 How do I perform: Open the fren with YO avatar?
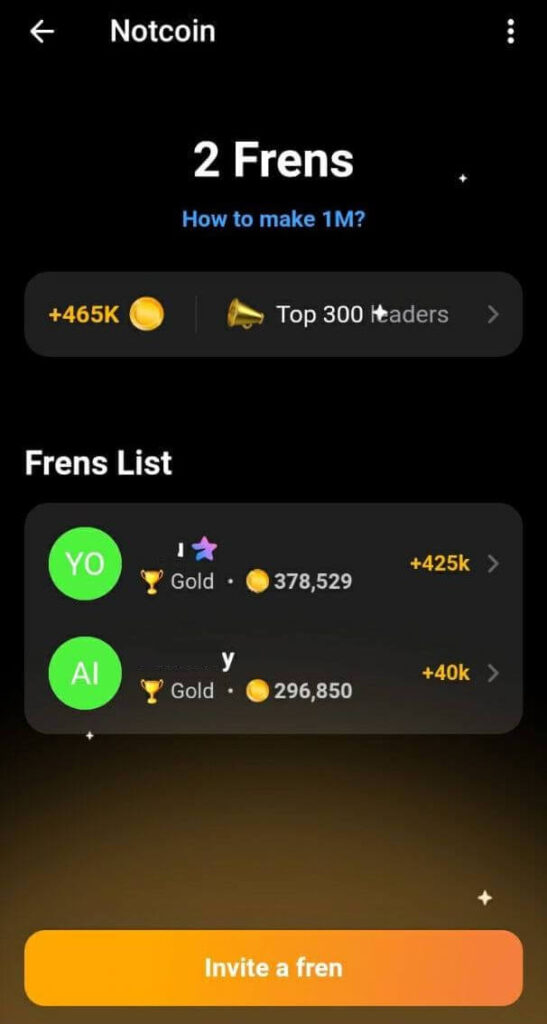point(274,564)
